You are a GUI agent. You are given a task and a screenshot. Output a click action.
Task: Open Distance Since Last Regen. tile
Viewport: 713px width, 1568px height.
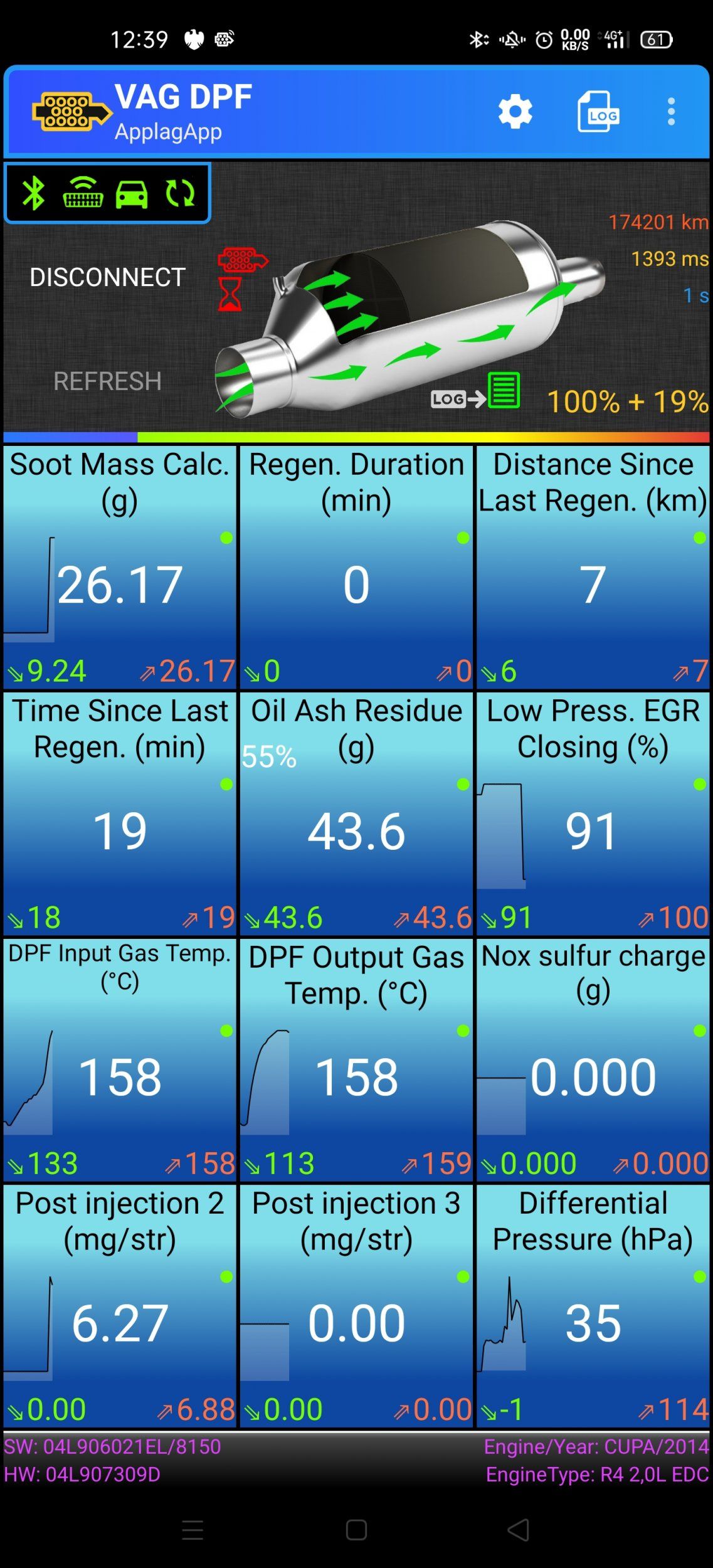[593, 568]
